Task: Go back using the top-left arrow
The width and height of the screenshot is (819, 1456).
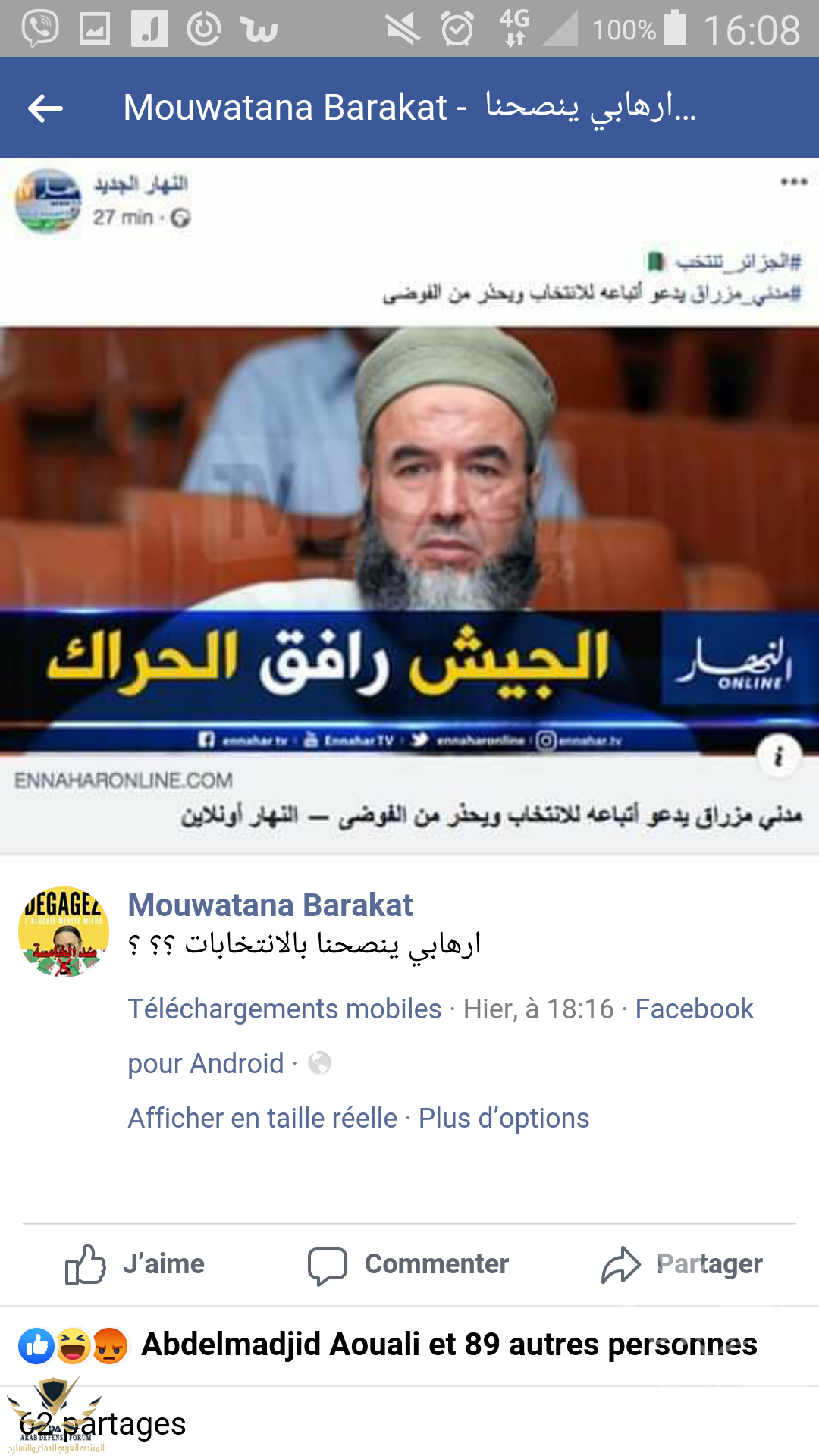Action: click(45, 108)
